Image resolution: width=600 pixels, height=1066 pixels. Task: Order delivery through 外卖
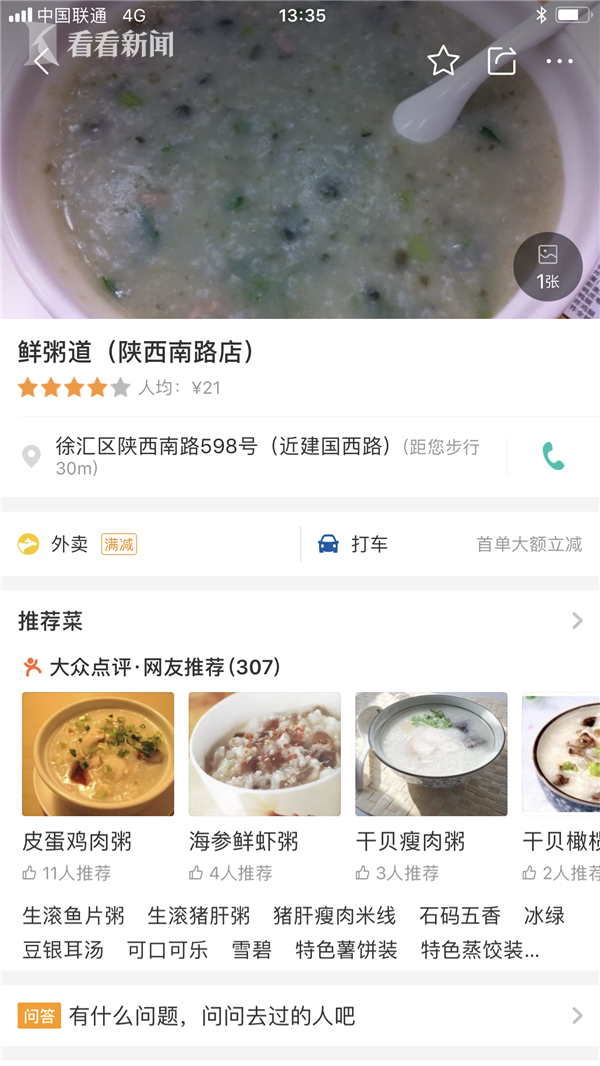(x=70, y=544)
